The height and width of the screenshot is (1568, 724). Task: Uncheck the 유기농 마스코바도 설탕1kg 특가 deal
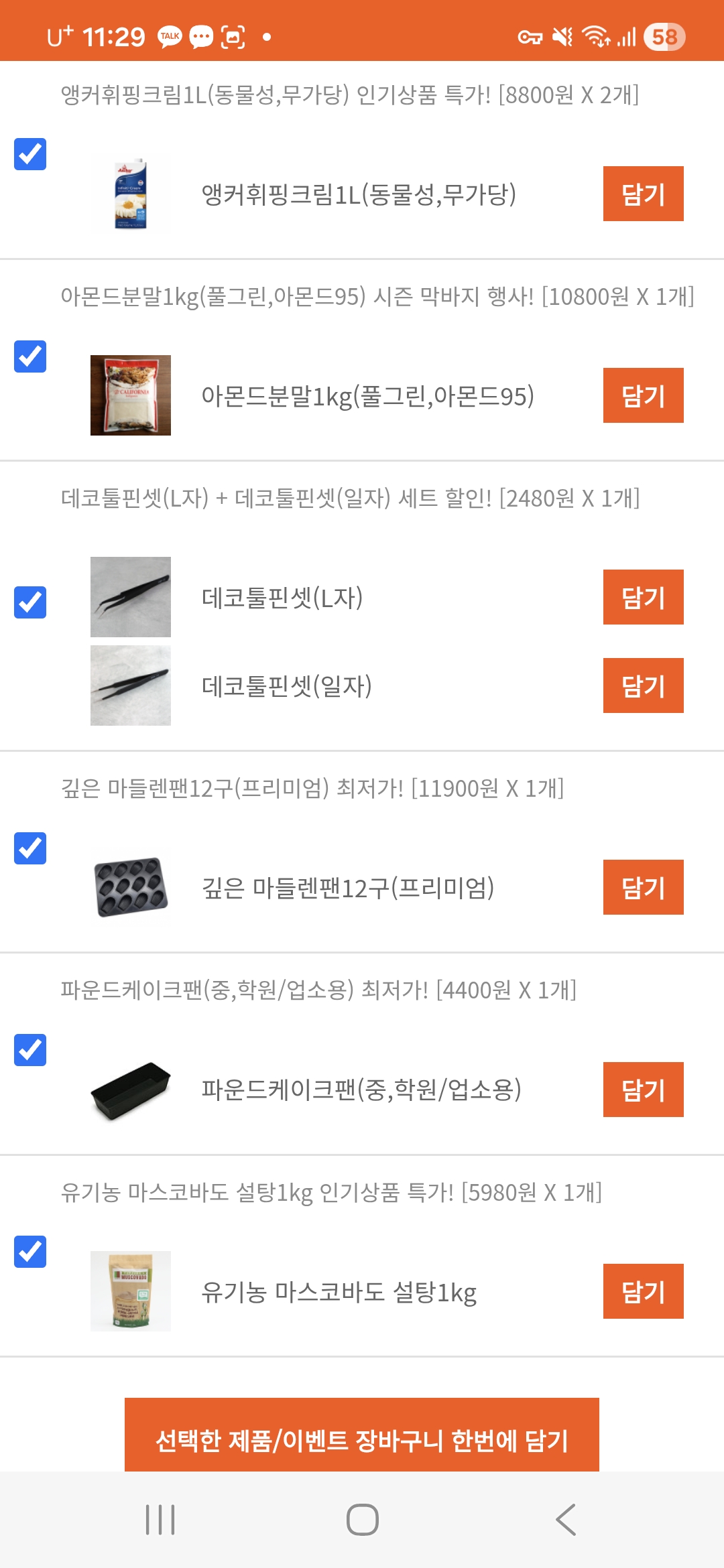(x=30, y=1252)
